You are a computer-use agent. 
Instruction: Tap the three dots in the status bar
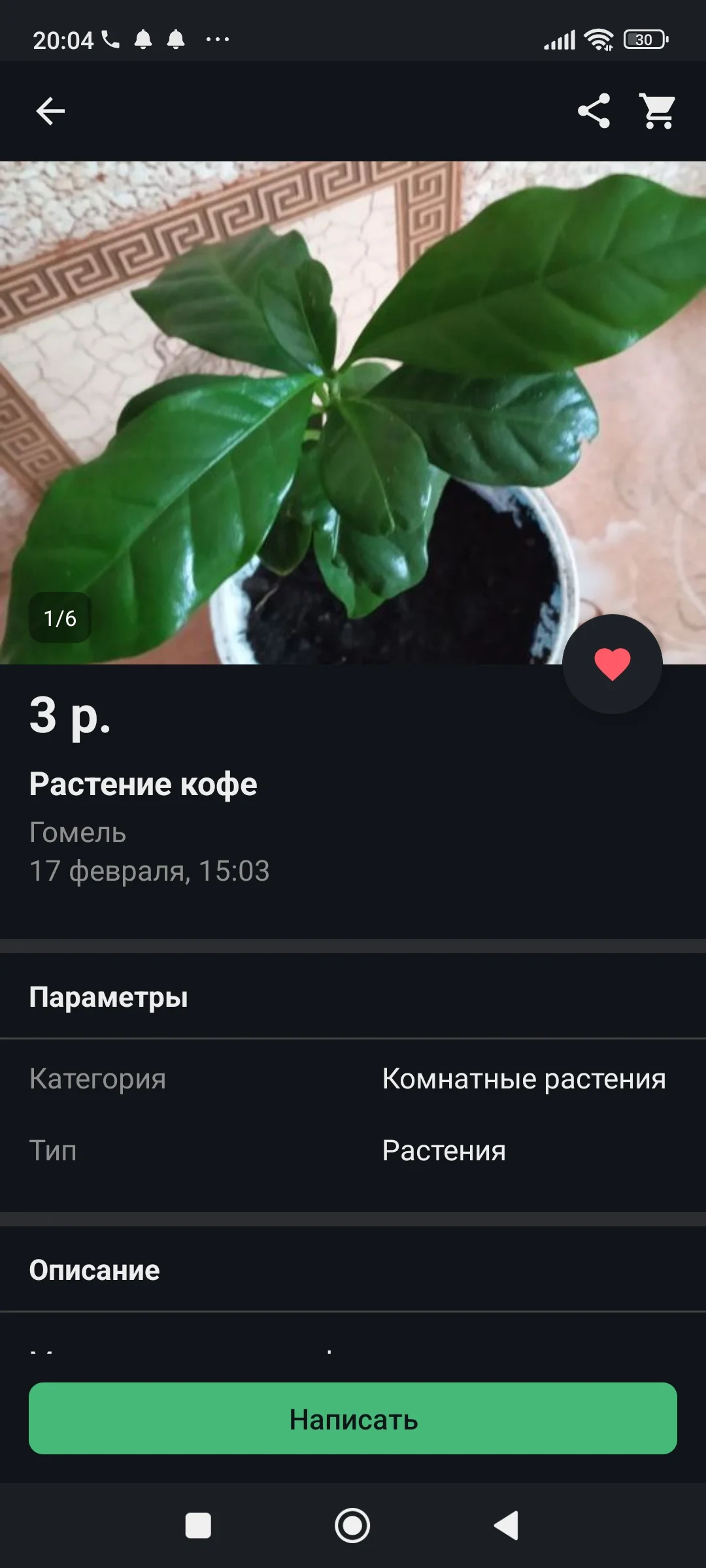pyautogui.click(x=216, y=41)
